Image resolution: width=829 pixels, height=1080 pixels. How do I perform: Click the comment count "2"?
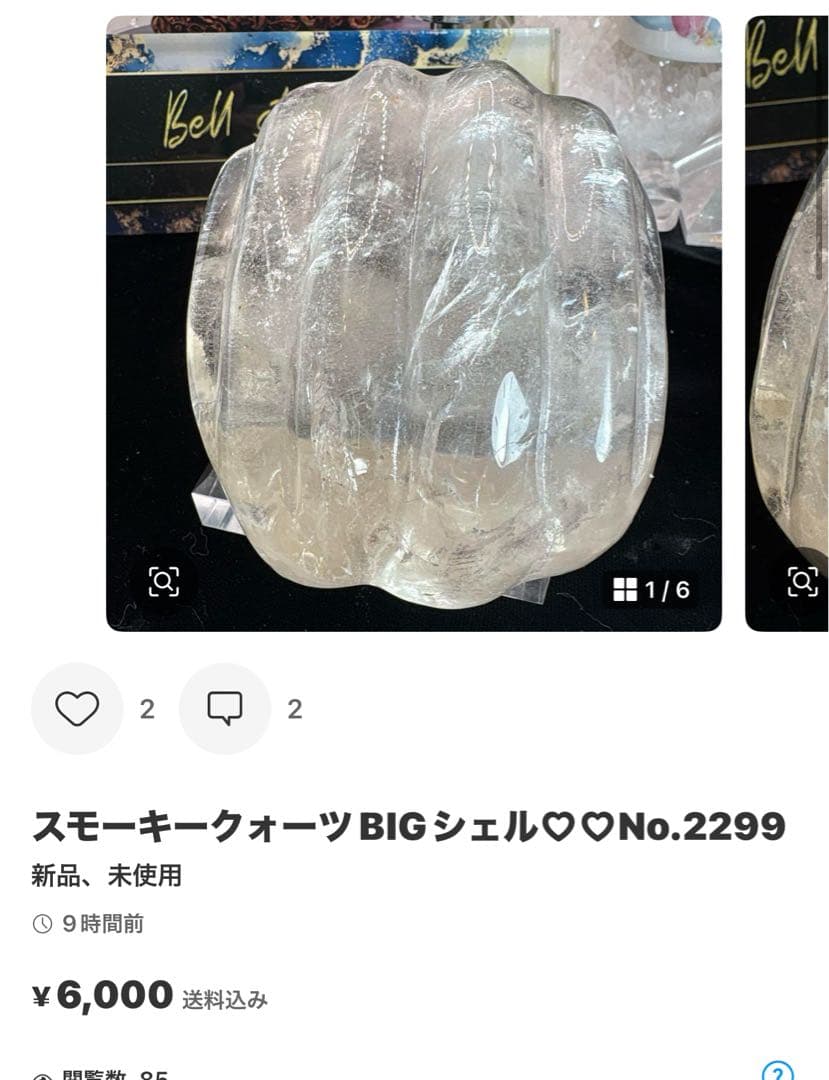(x=297, y=707)
